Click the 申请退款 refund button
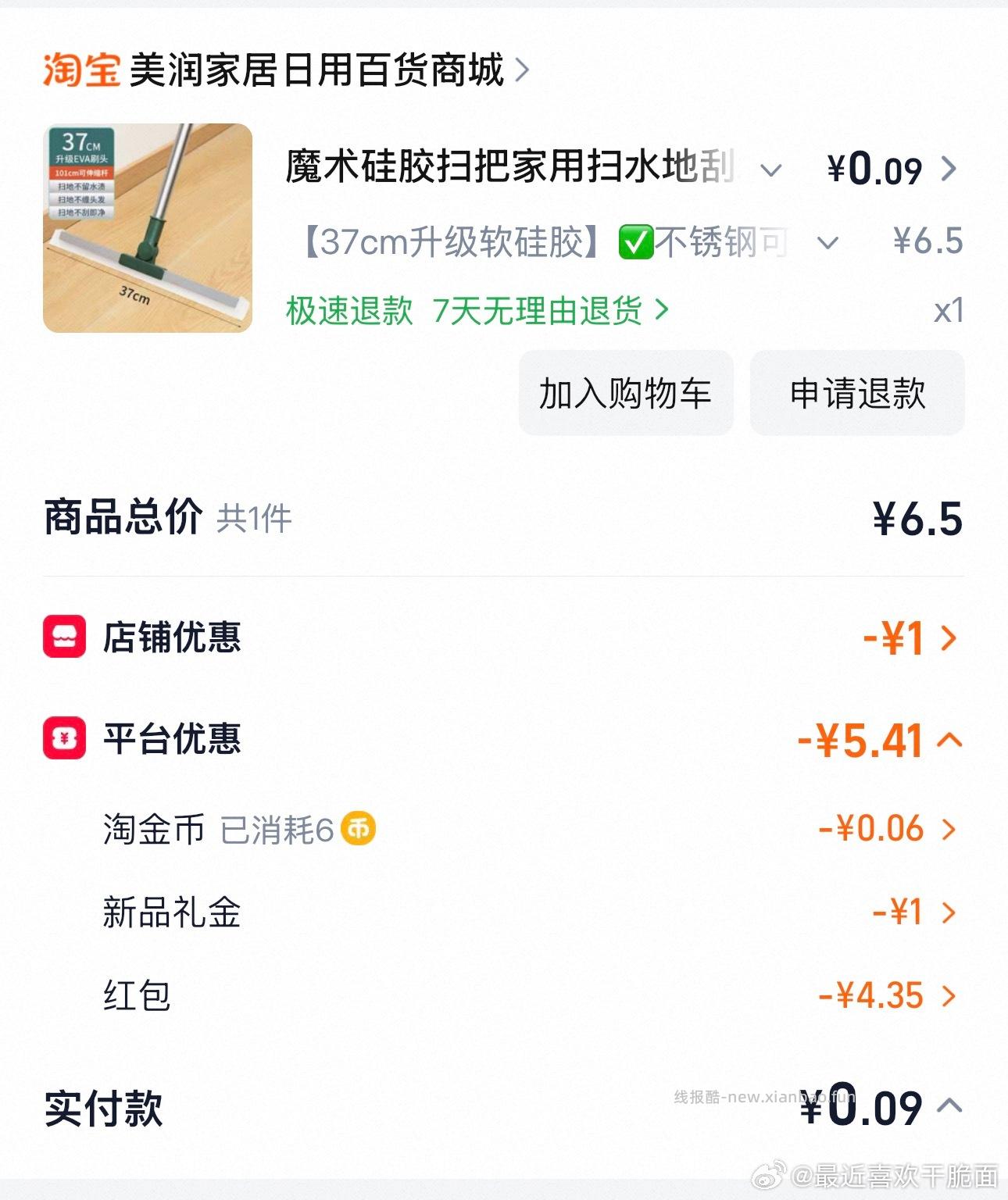1008x1200 pixels. (x=856, y=394)
